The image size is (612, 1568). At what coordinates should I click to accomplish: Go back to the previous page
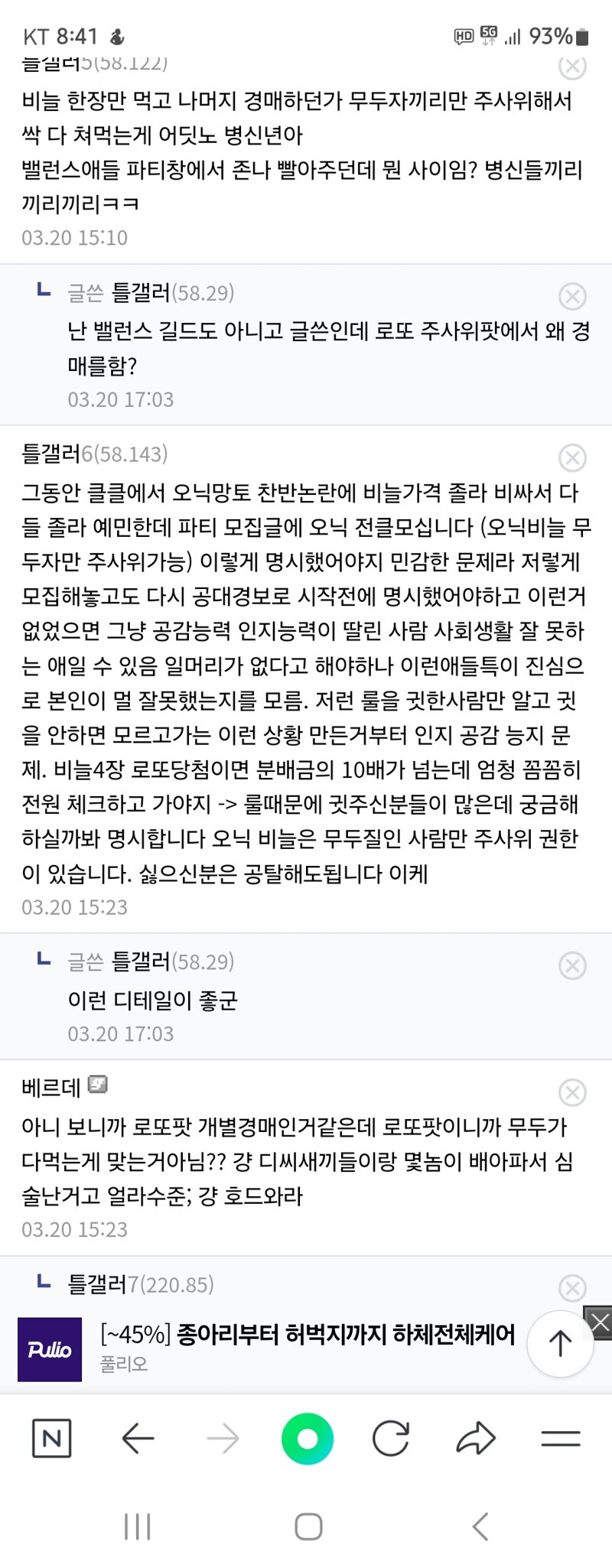tap(138, 1439)
